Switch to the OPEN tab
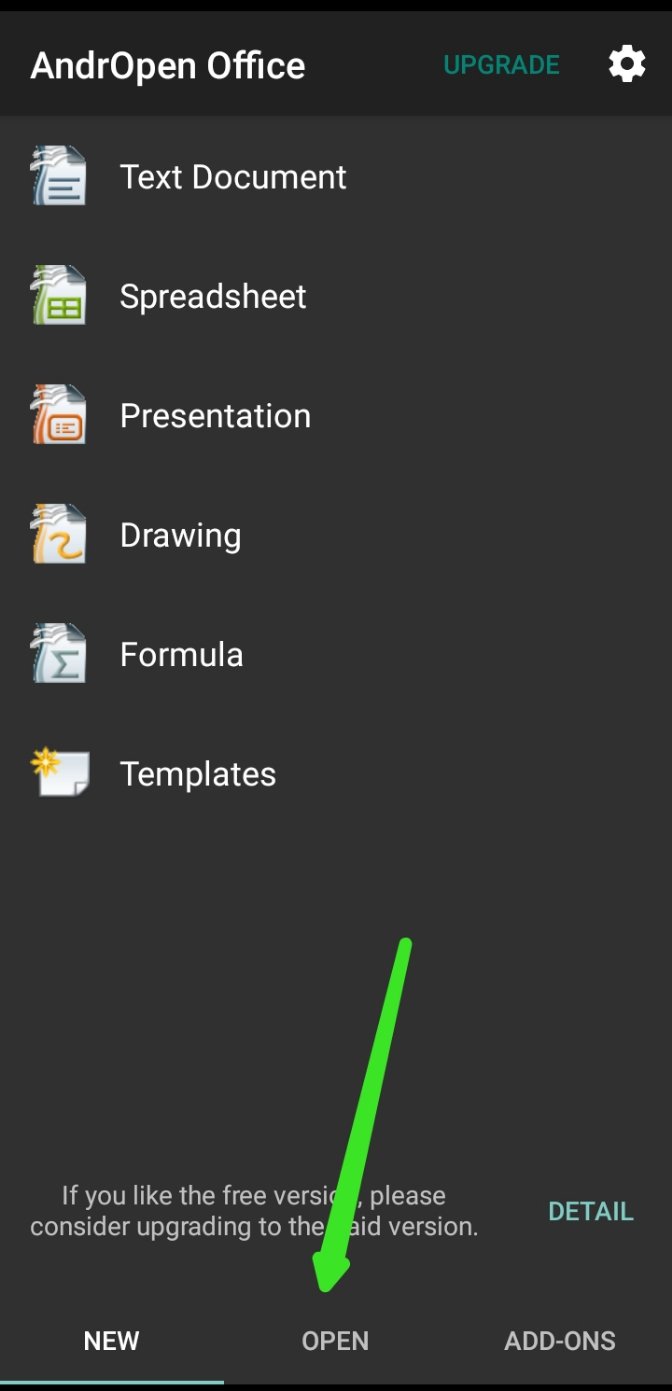The image size is (672, 1391). [x=335, y=1341]
